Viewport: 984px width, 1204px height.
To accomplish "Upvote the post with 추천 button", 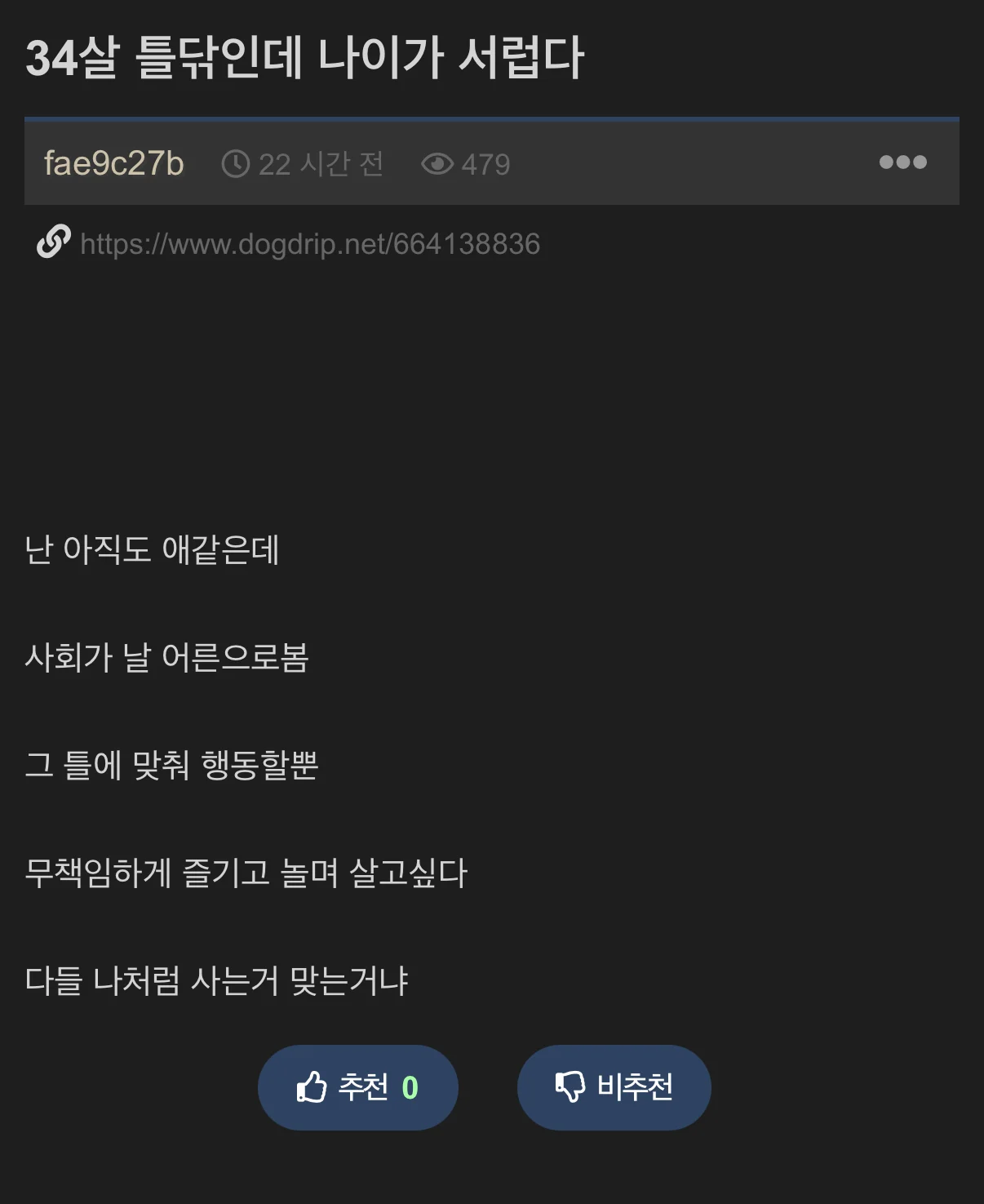I will coord(357,1087).
